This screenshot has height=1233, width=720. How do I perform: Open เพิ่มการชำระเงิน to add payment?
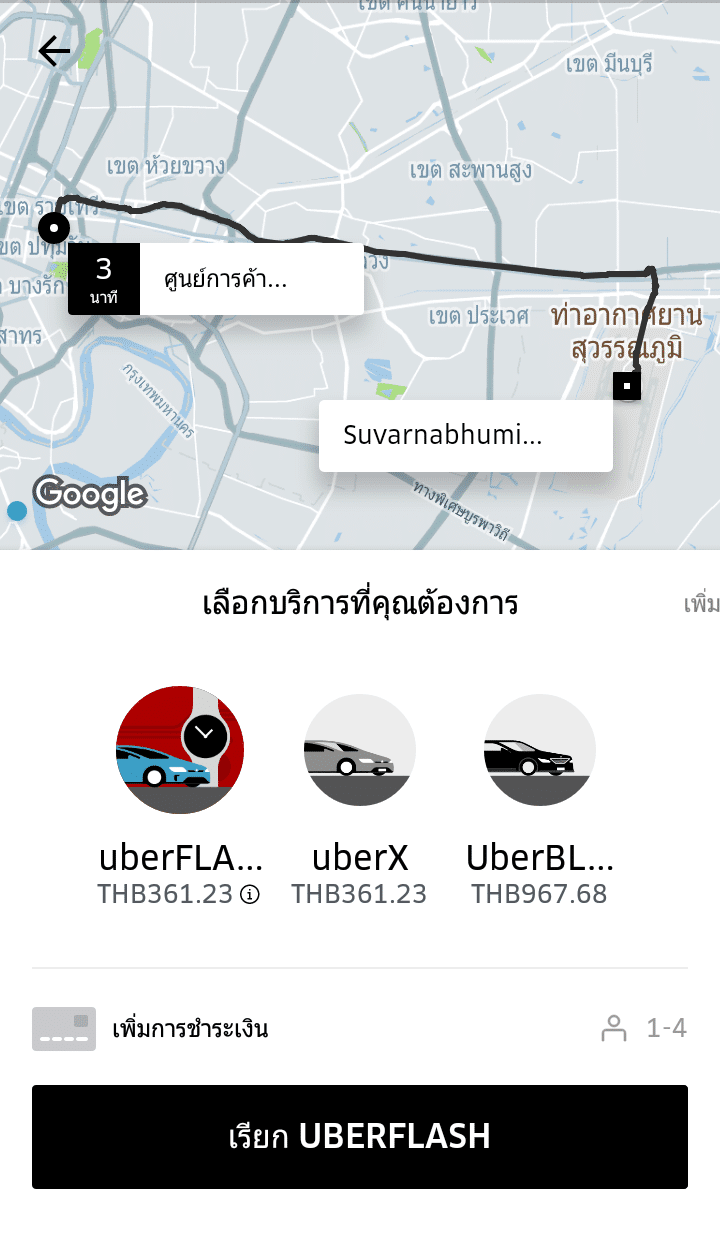tap(190, 1028)
